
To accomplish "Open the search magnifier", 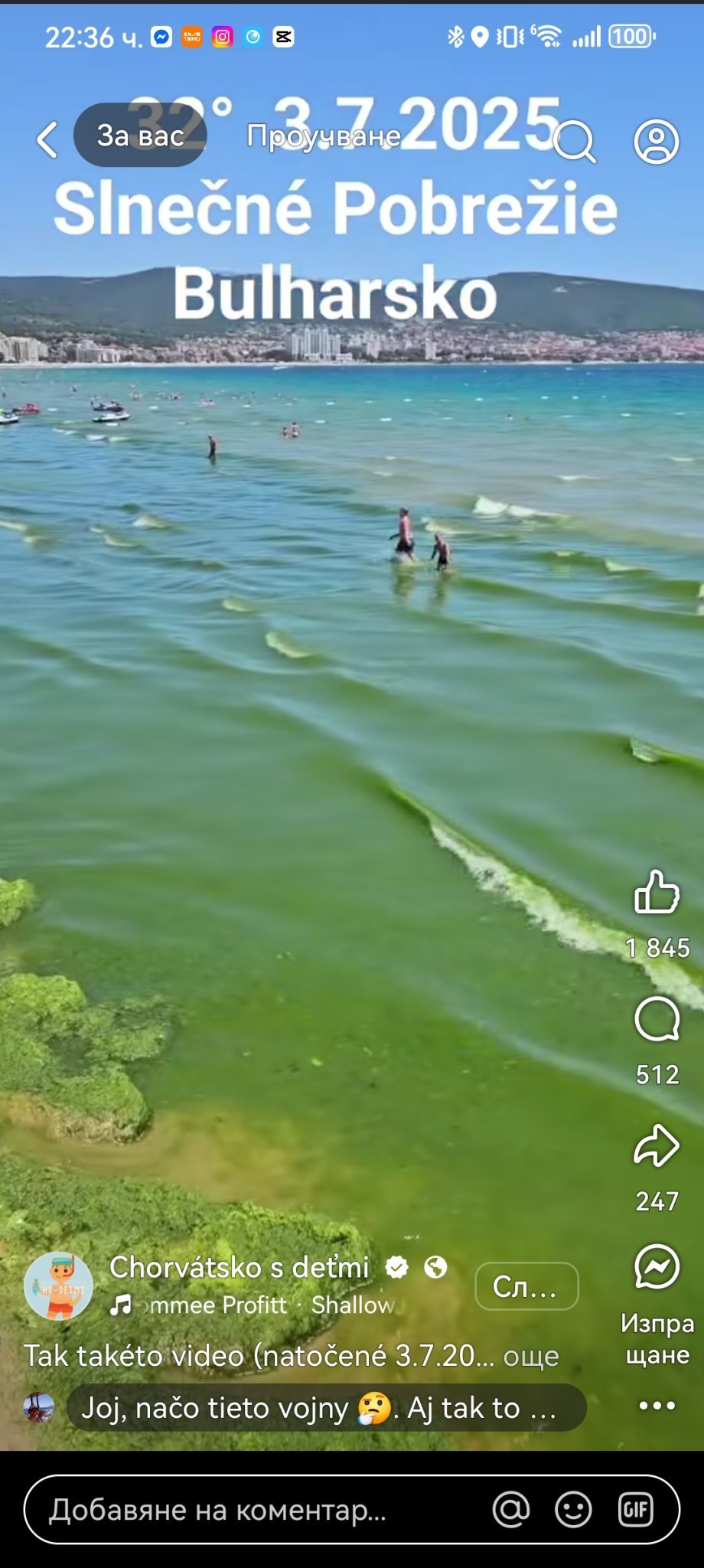I will click(x=574, y=141).
